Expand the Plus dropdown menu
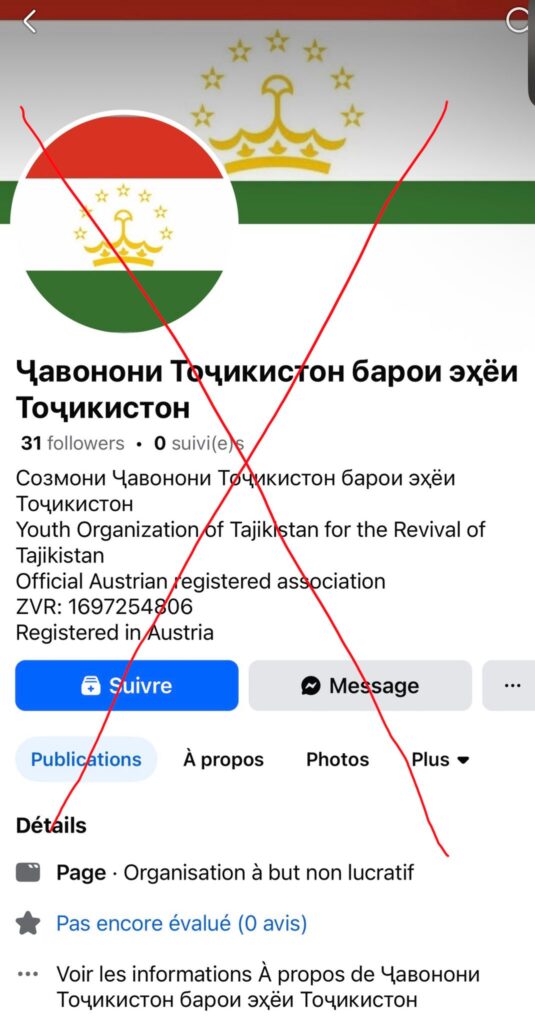 tap(440, 760)
